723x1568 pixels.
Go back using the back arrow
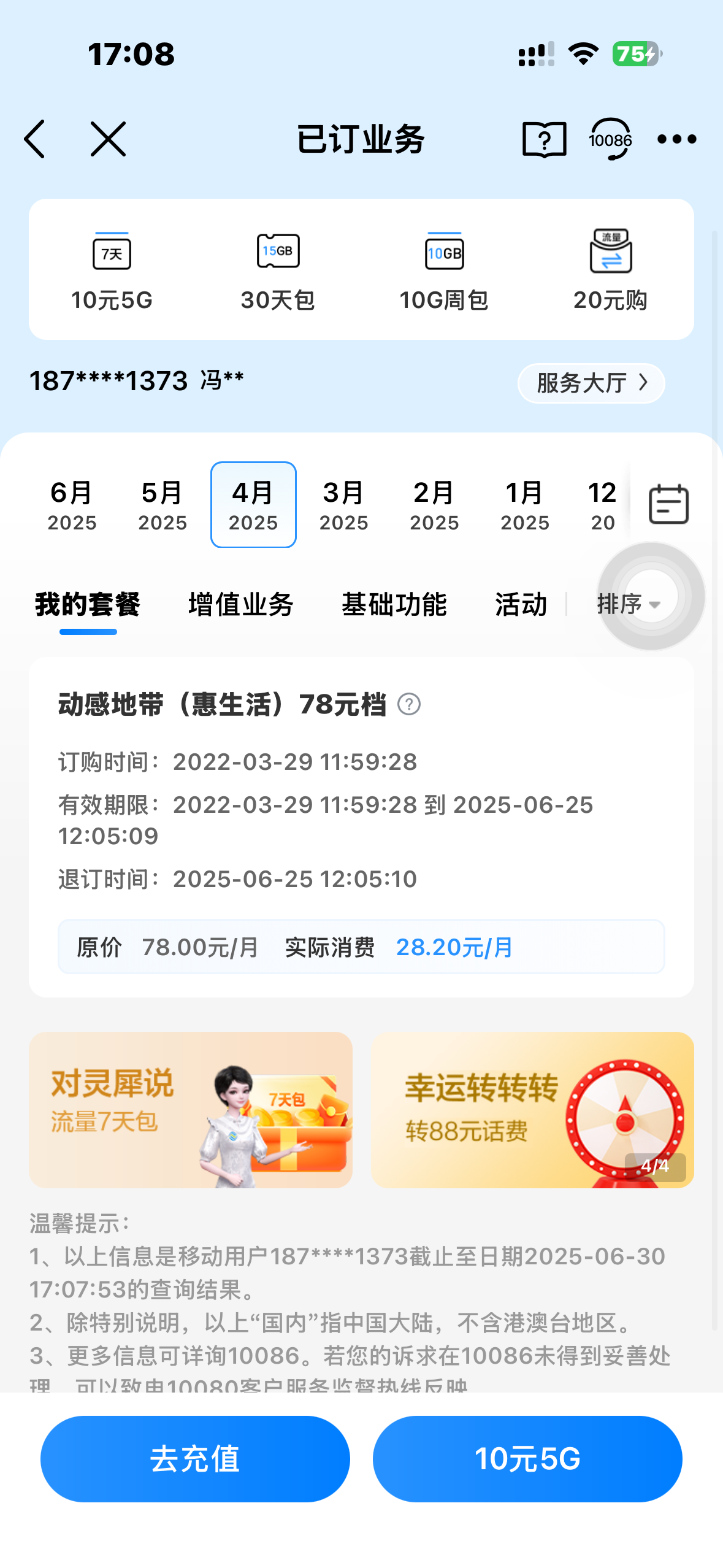[x=36, y=139]
